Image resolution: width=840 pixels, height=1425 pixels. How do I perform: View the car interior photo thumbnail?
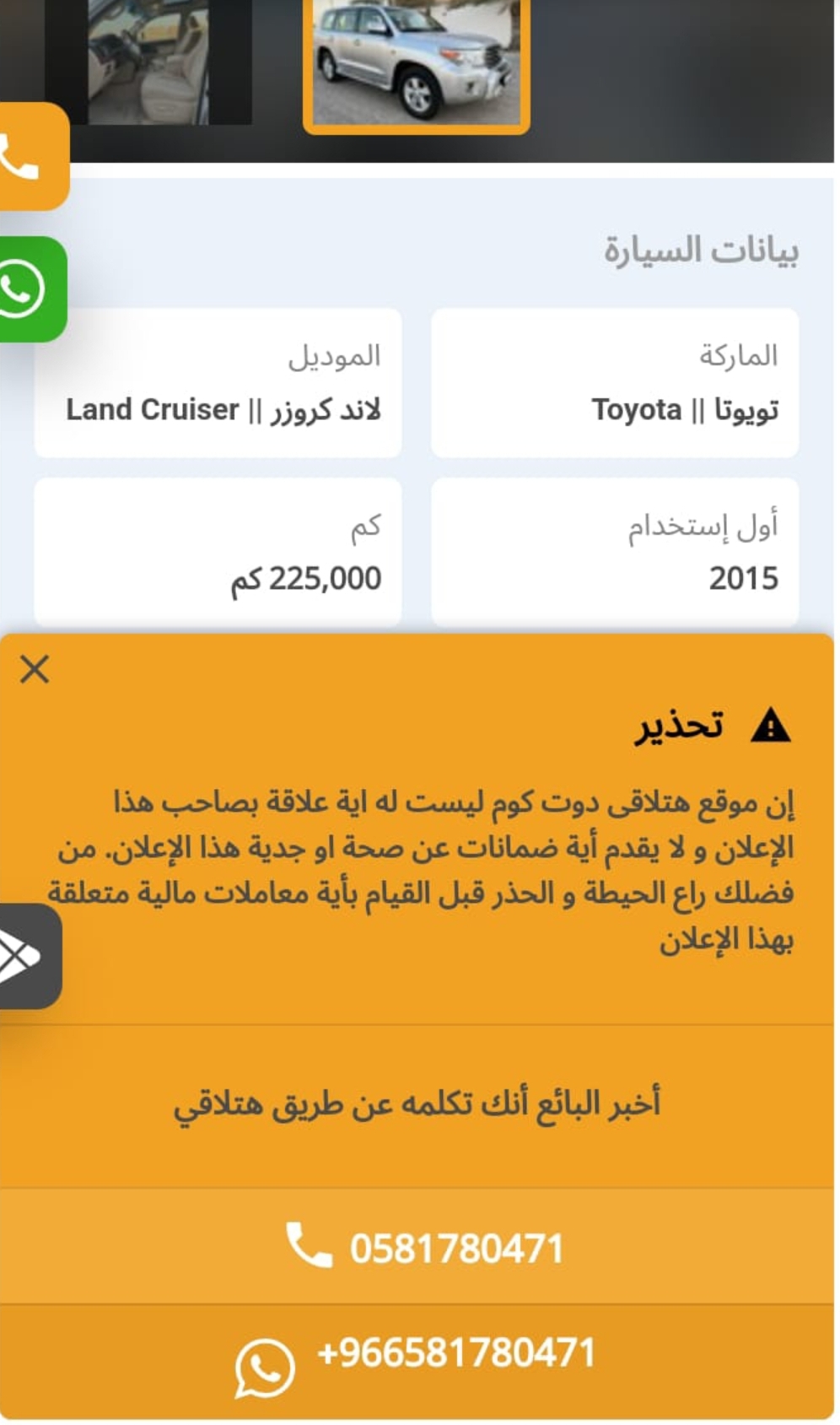click(x=148, y=62)
